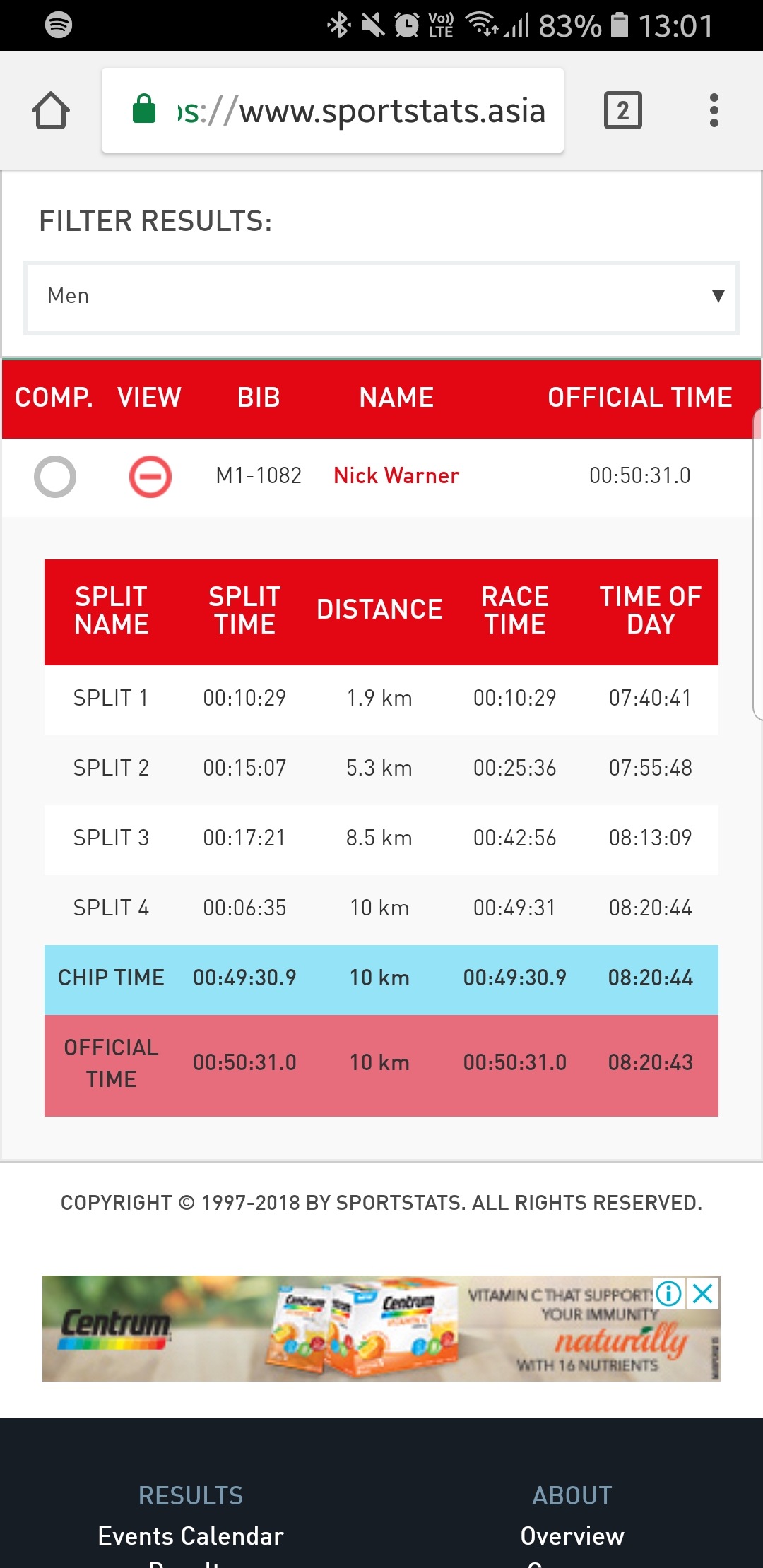Screen dimensions: 763x1568
Task: Go to browser home page
Action: 51,111
